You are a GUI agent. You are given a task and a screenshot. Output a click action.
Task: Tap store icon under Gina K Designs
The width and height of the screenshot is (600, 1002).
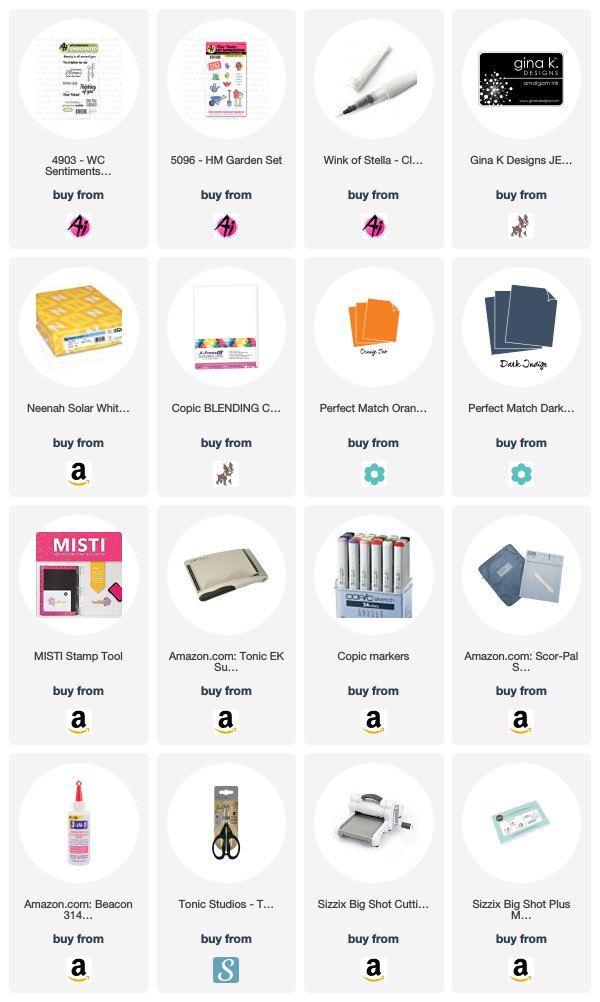pyautogui.click(x=521, y=226)
